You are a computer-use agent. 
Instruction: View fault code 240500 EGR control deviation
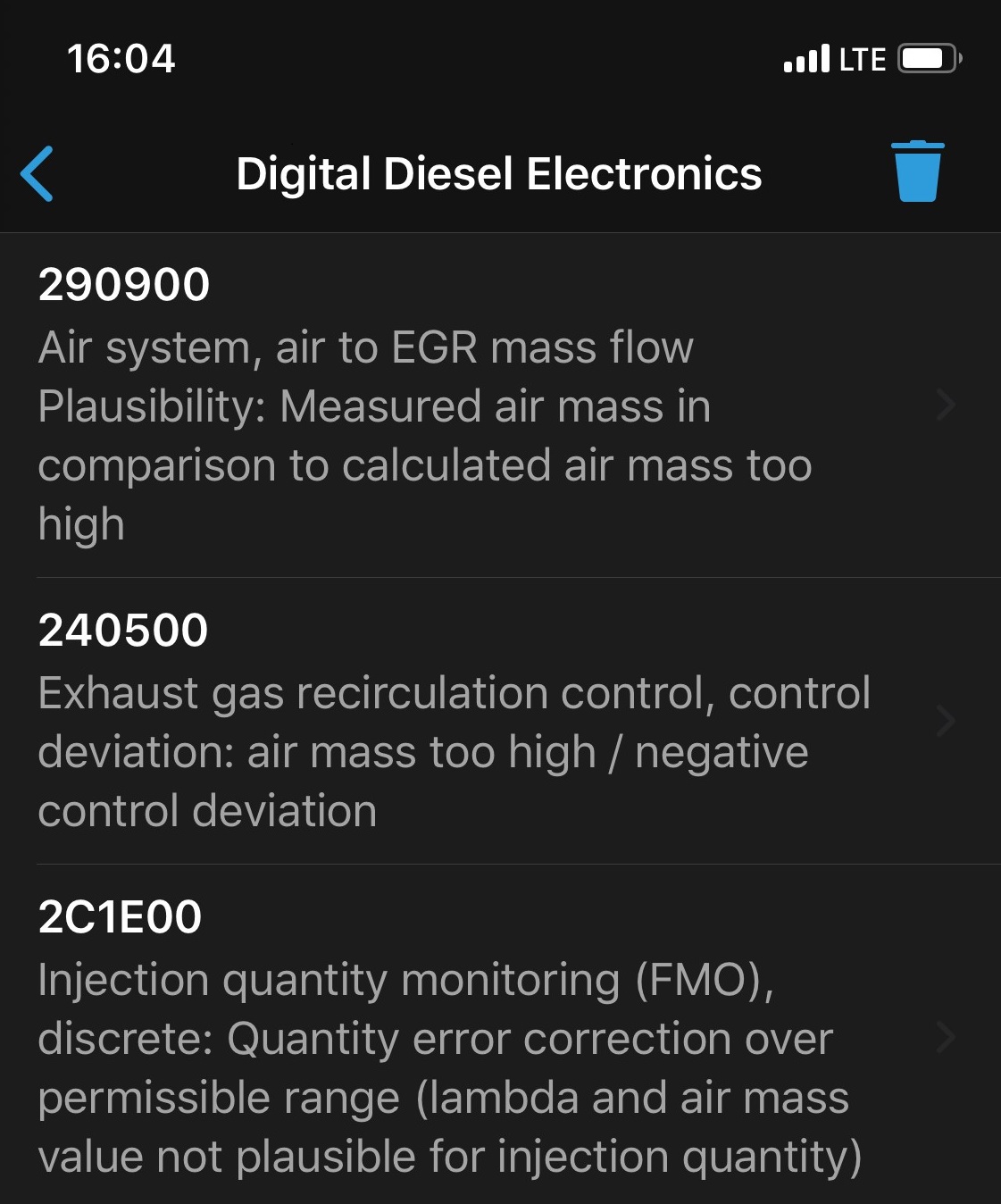[482, 721]
